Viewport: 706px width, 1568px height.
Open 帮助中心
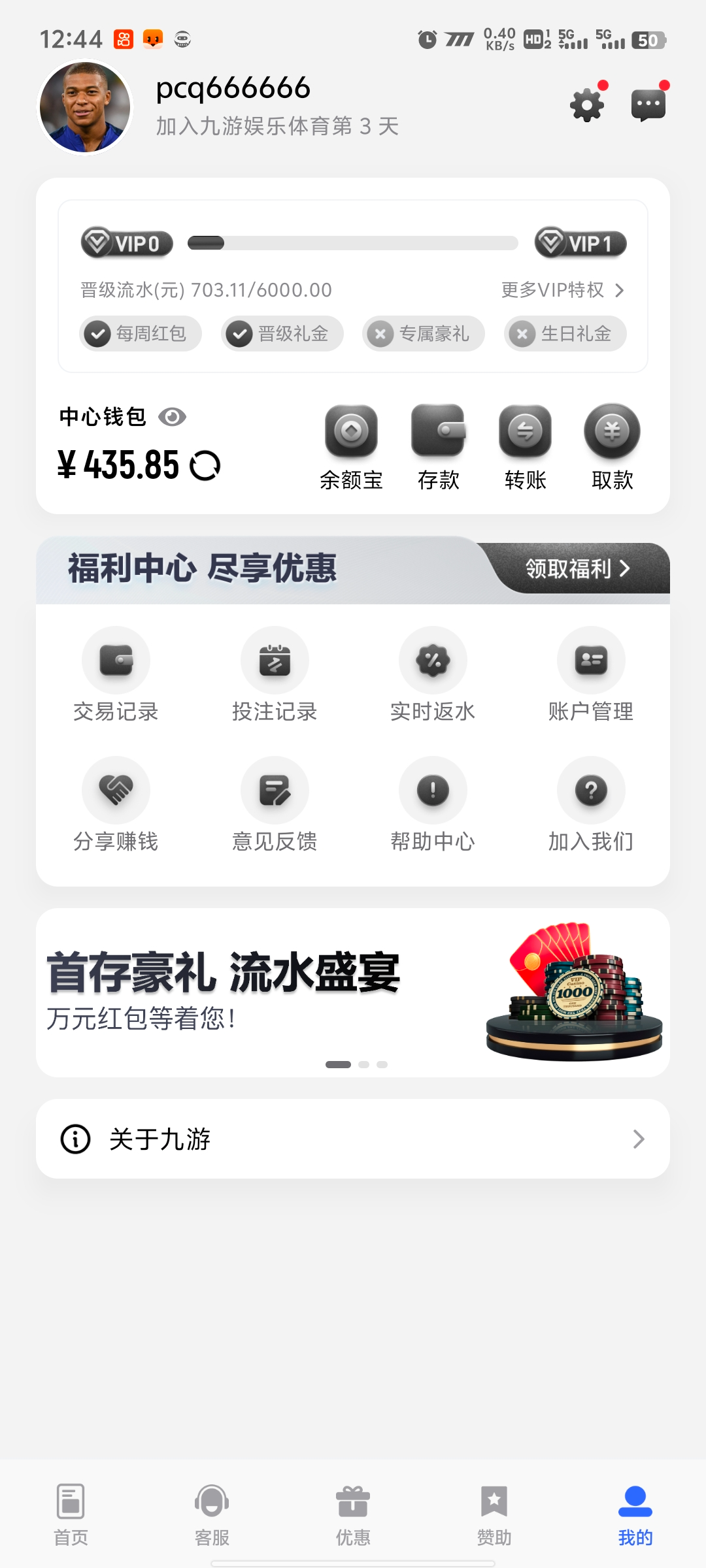click(x=433, y=805)
